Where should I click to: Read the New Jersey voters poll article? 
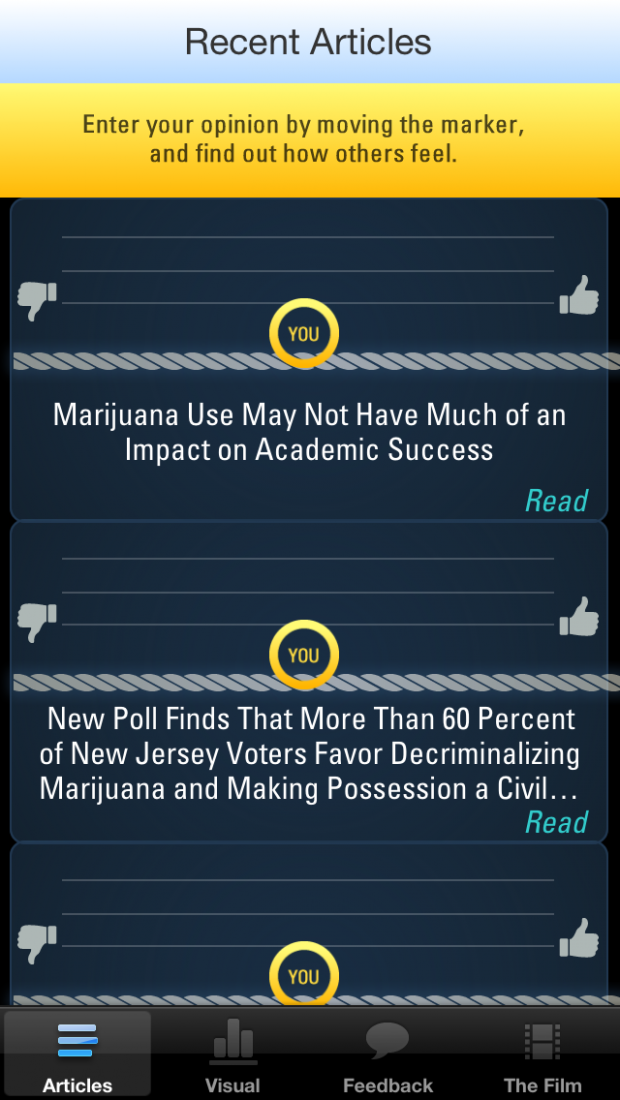[x=556, y=822]
